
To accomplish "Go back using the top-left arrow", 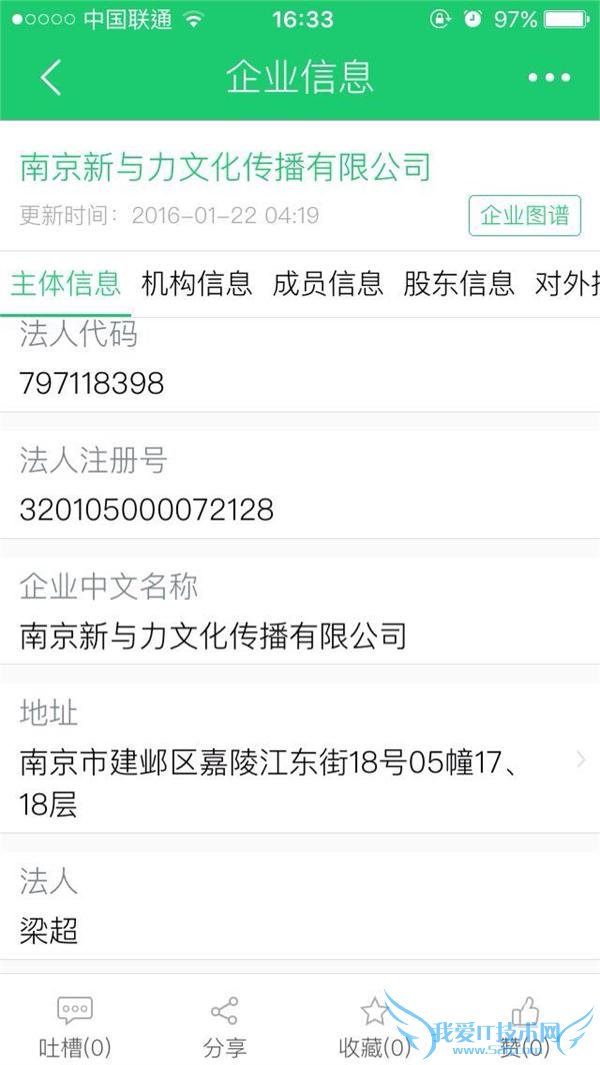I will (52, 77).
